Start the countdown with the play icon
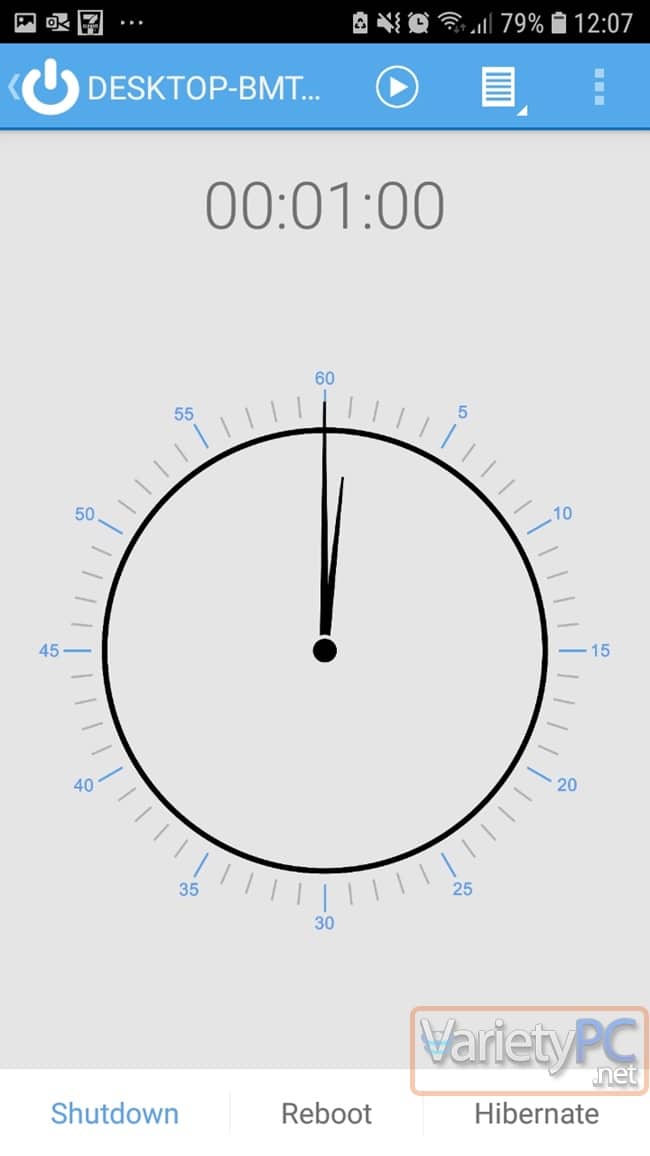This screenshot has width=650, height=1156. tap(396, 87)
